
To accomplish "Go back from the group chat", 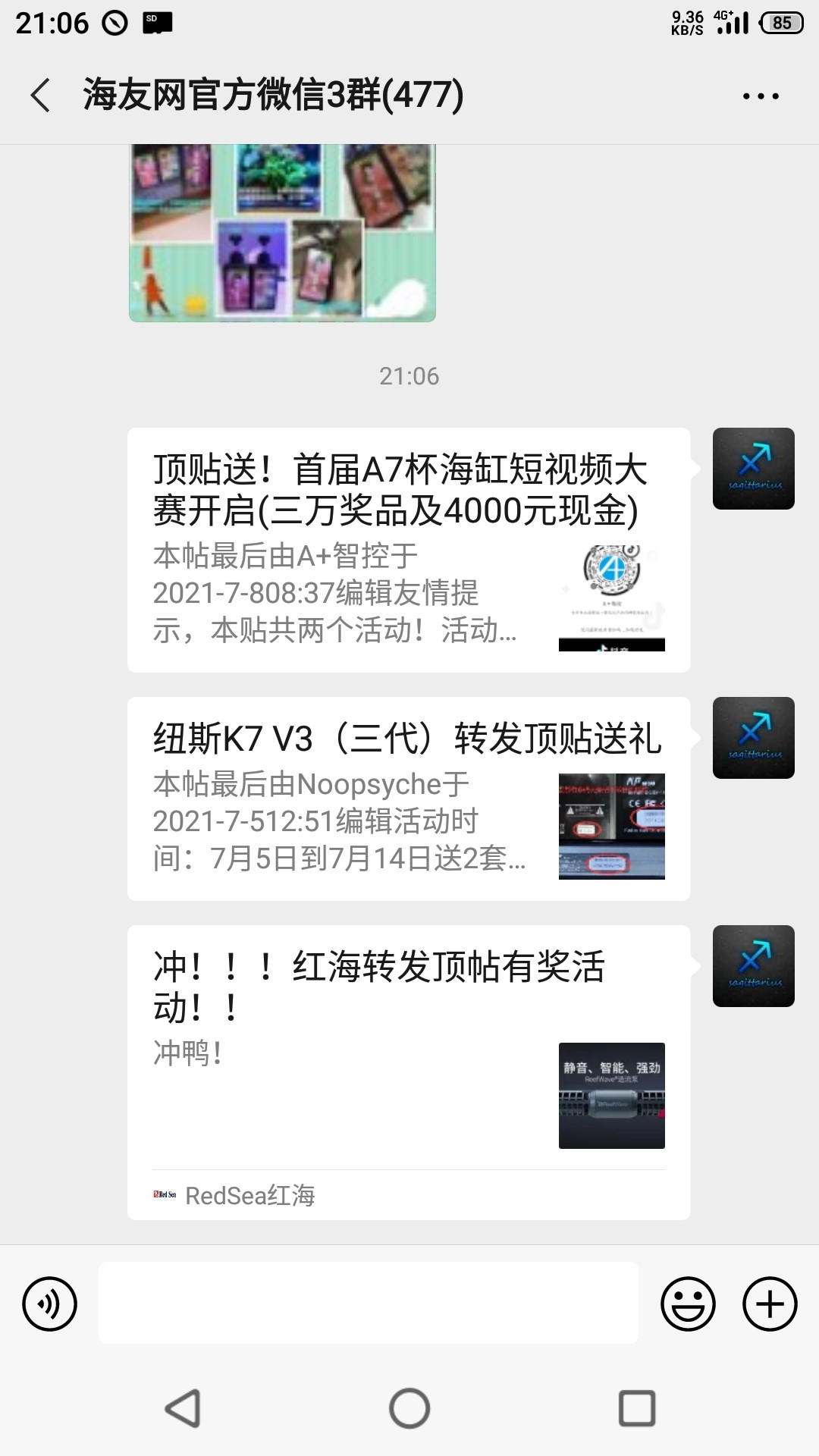I will (41, 96).
